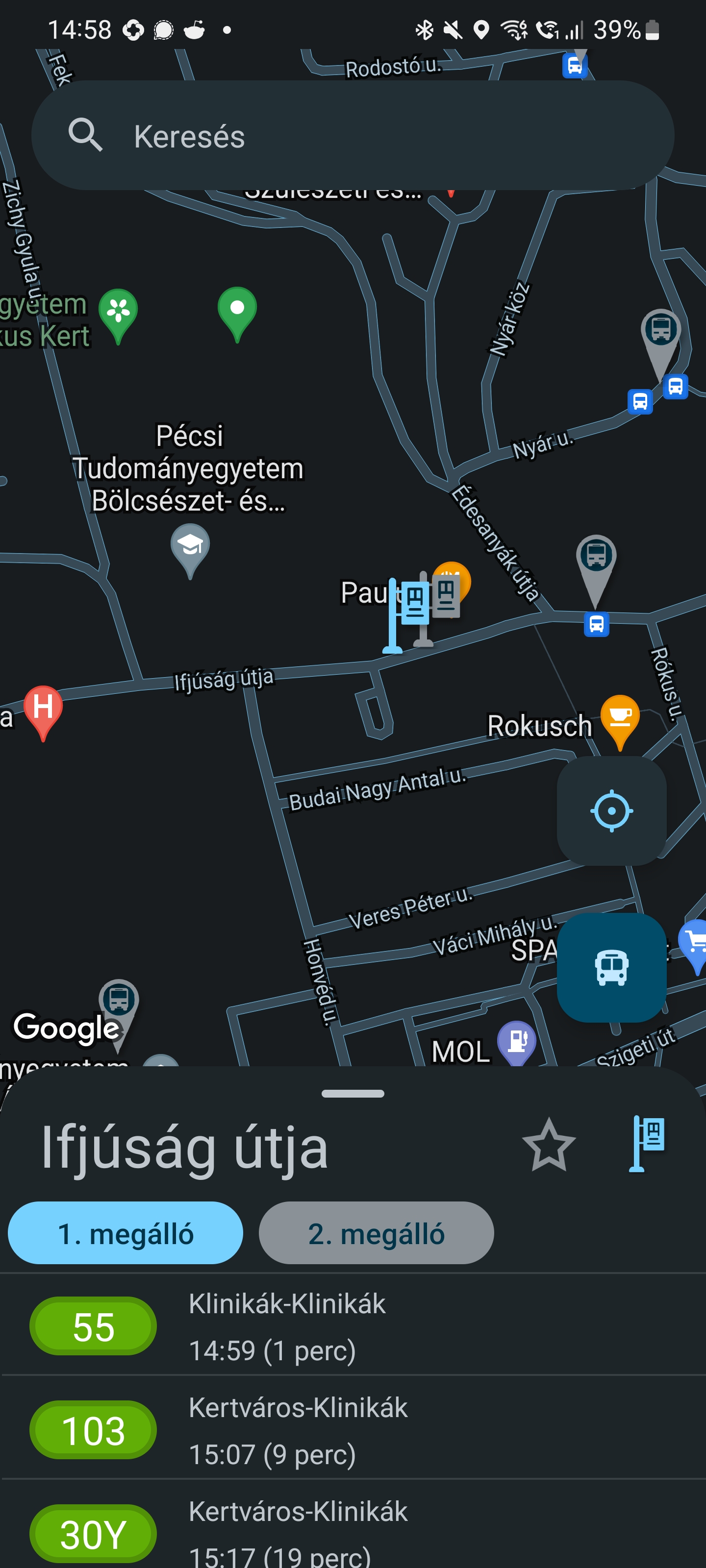Open line 55 Klinikák-Klinikák departure

tap(353, 1324)
